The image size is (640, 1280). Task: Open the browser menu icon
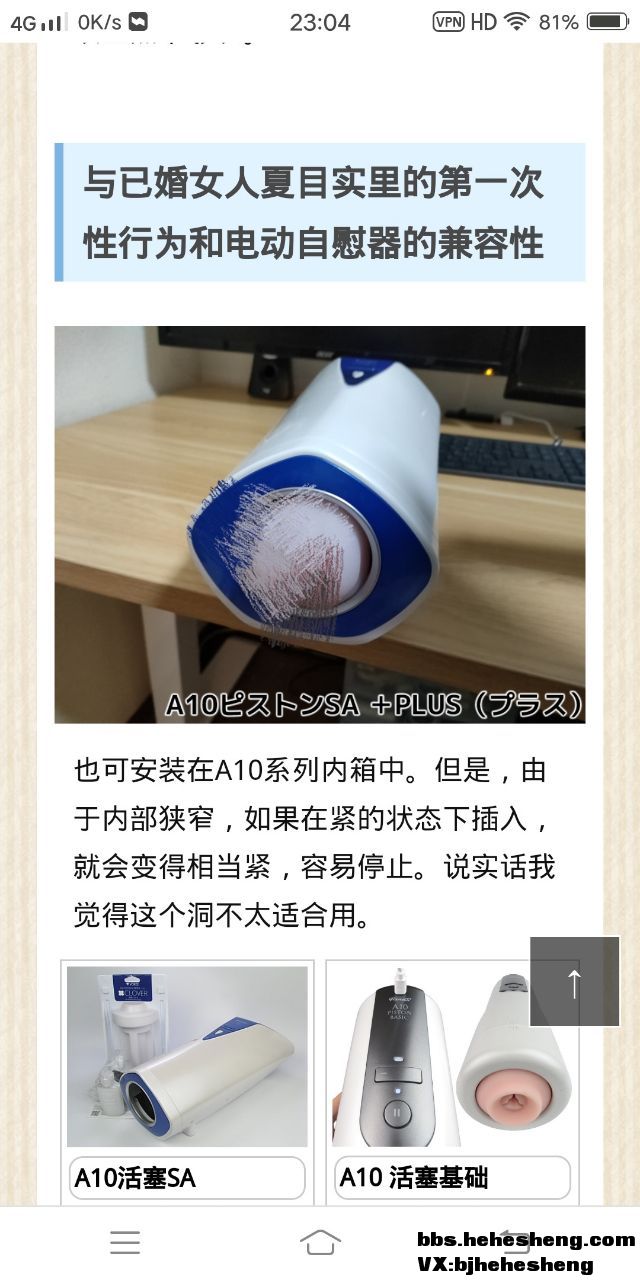(x=125, y=1242)
